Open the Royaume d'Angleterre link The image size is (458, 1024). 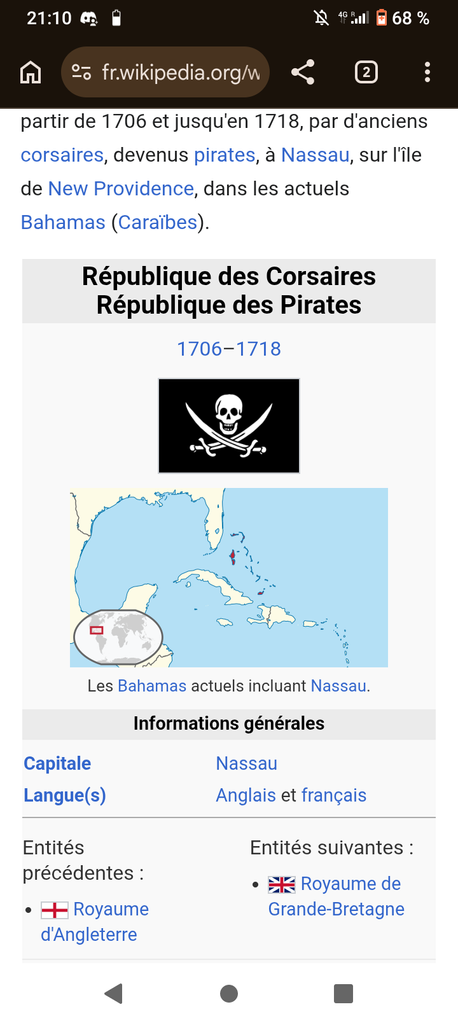[95, 921]
